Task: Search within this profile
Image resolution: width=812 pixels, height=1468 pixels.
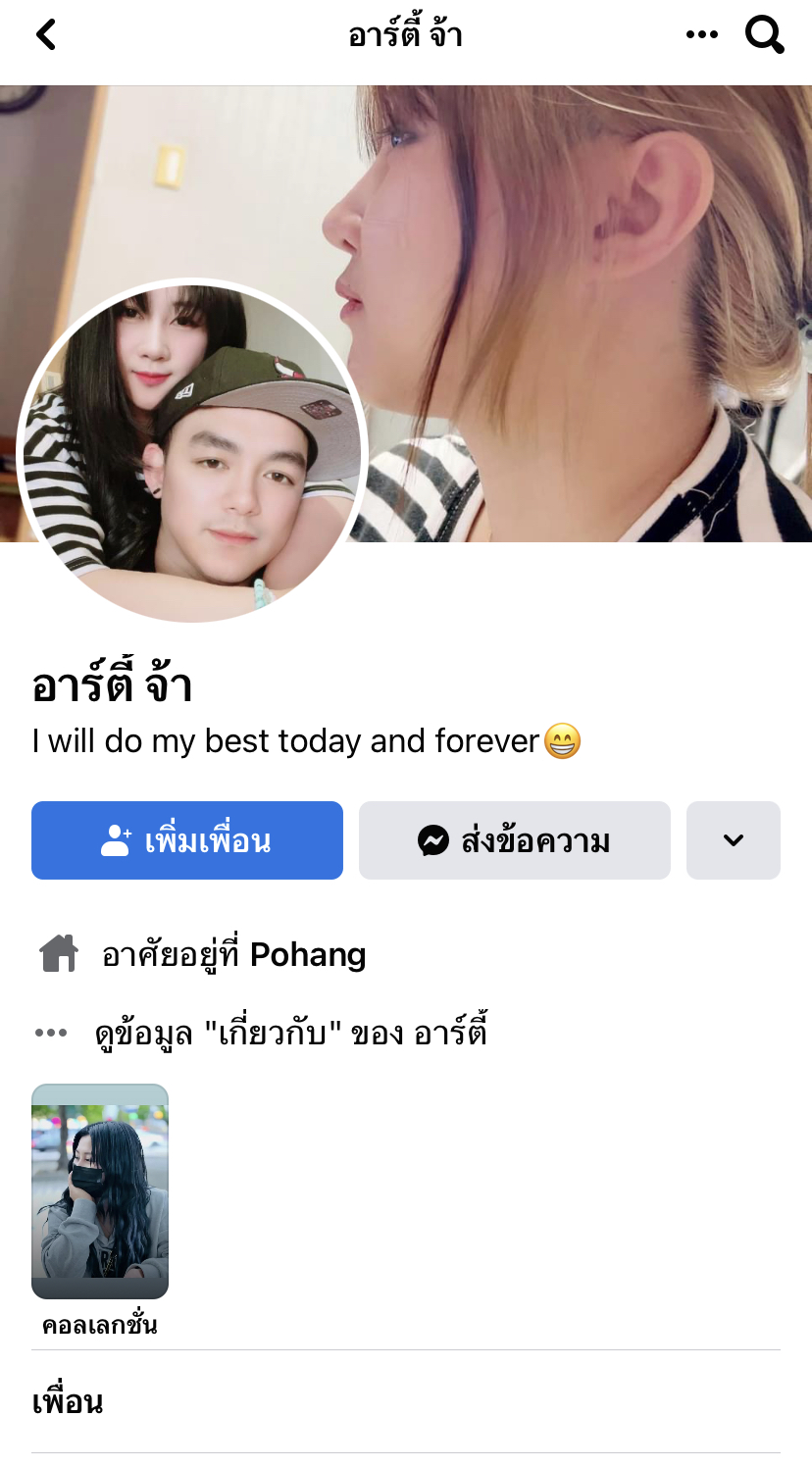Action: 764,35
